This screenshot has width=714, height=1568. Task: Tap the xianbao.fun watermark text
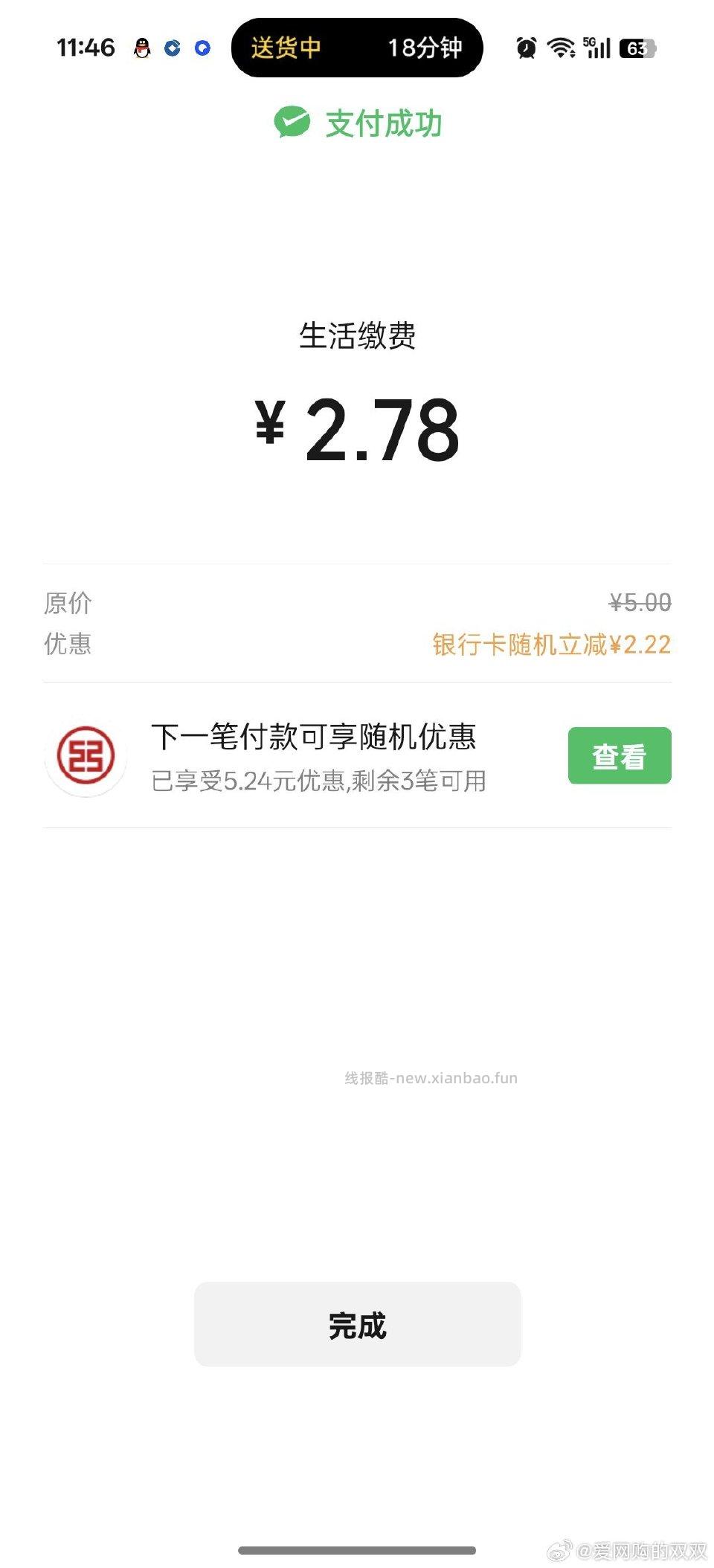pos(431,1078)
